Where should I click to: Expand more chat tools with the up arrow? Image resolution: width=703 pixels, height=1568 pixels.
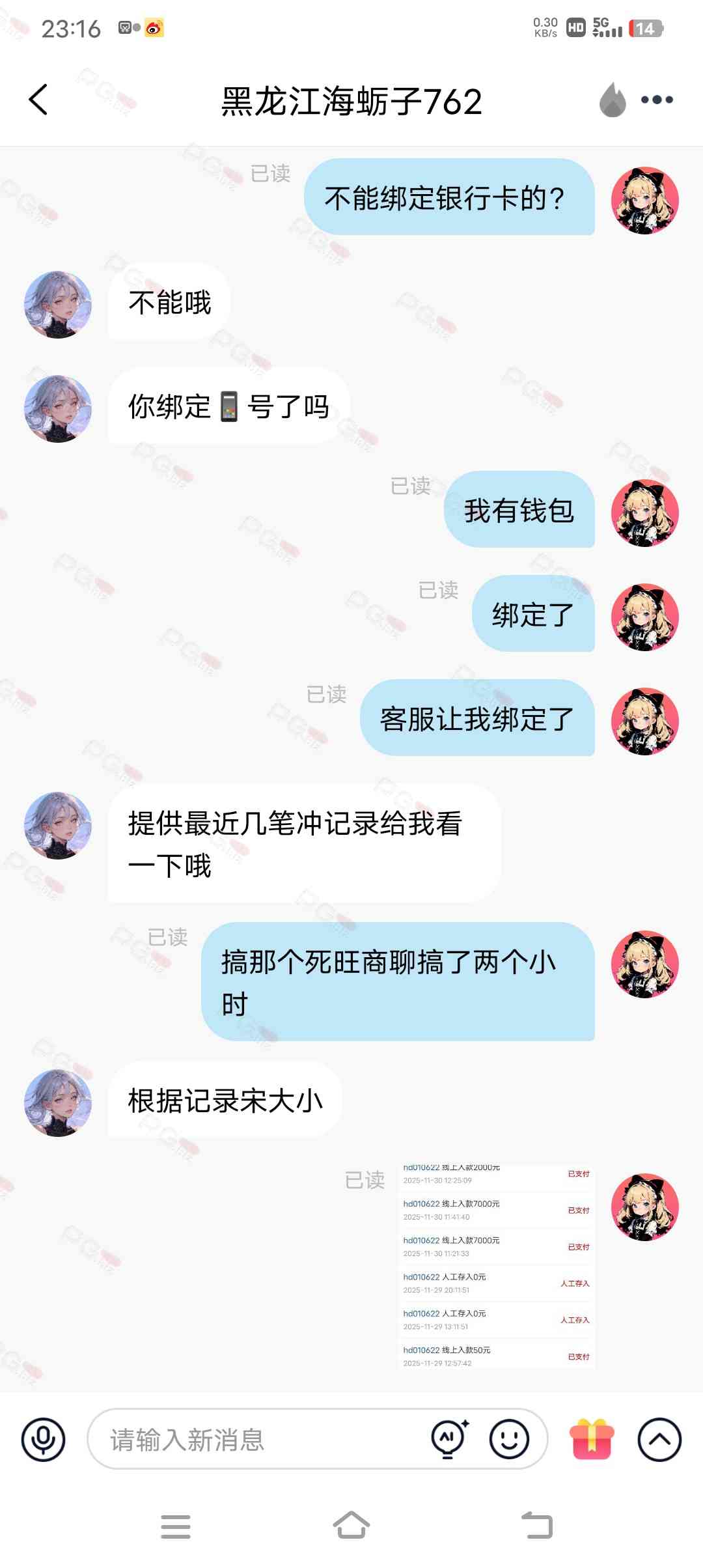pyautogui.click(x=659, y=1439)
